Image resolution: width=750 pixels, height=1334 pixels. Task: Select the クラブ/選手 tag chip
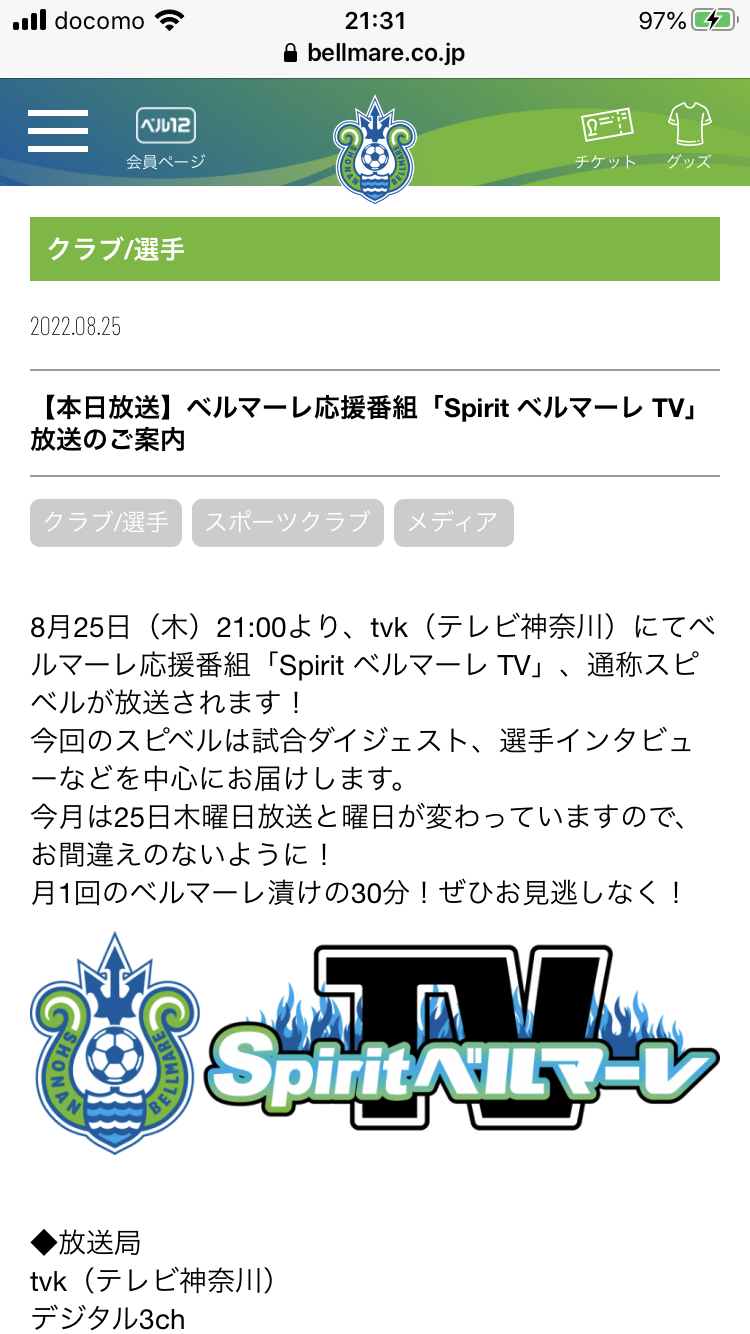(x=106, y=523)
